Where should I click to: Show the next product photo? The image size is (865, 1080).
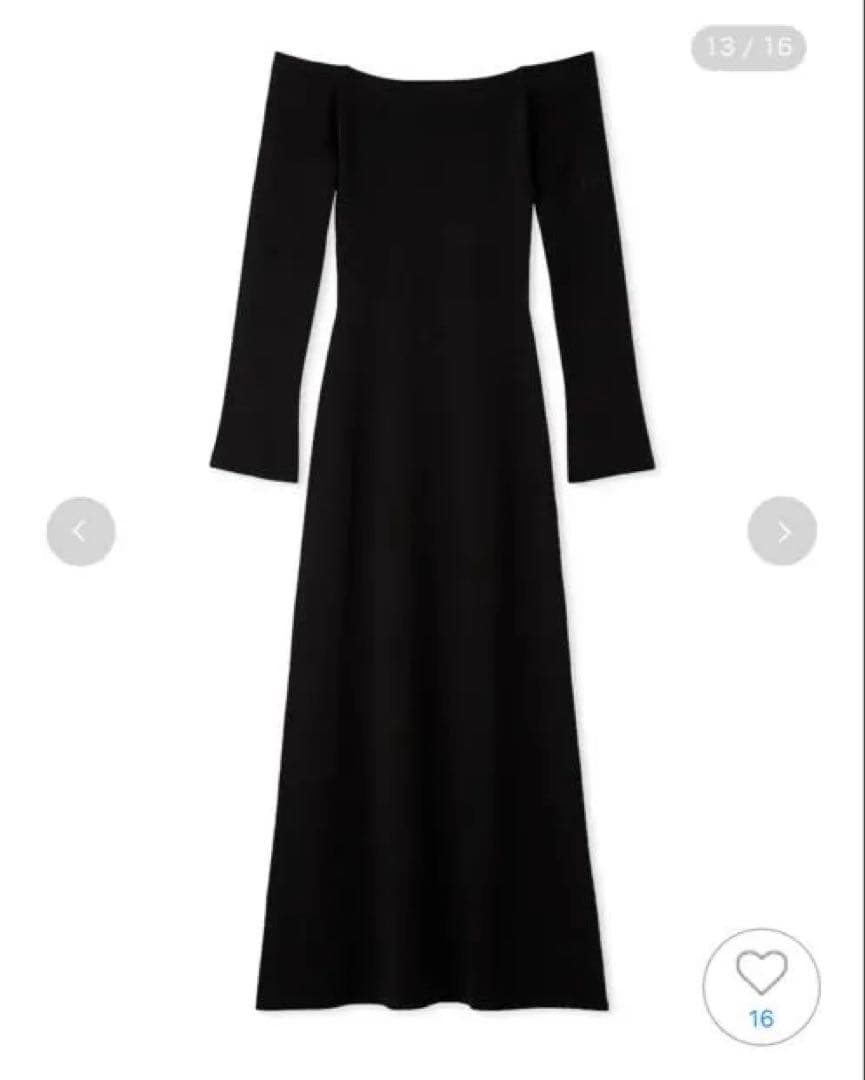782,531
